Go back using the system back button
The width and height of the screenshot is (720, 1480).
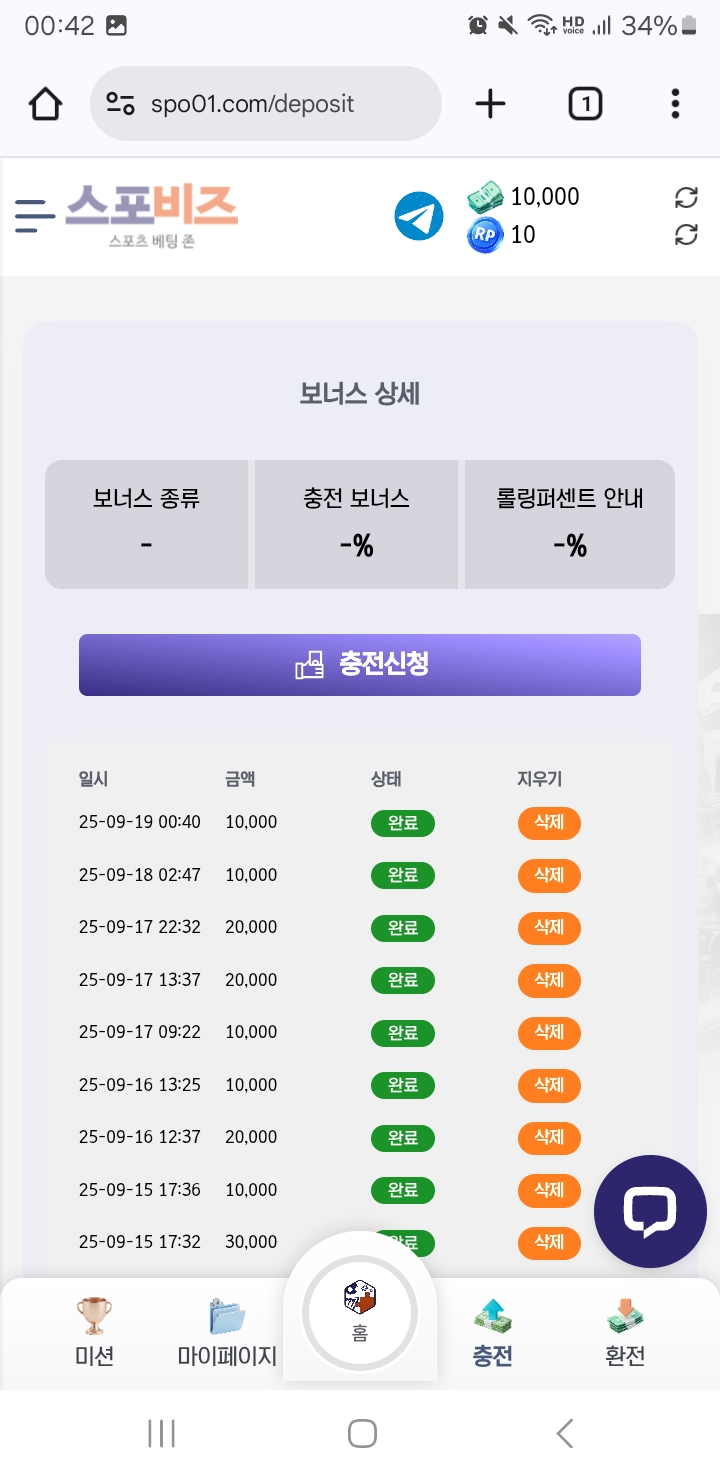(564, 1434)
